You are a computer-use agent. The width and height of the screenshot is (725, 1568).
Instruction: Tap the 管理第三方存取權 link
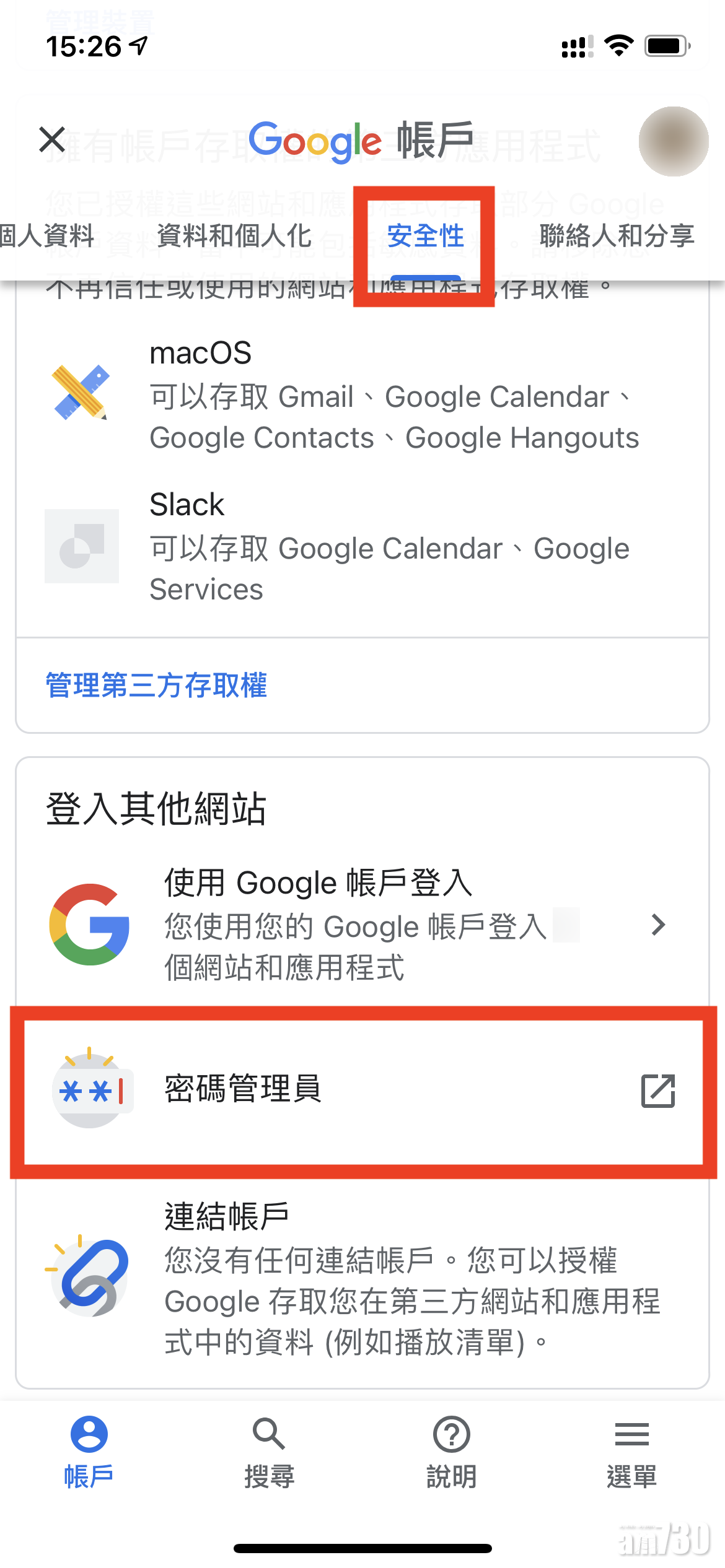pyautogui.click(x=156, y=686)
